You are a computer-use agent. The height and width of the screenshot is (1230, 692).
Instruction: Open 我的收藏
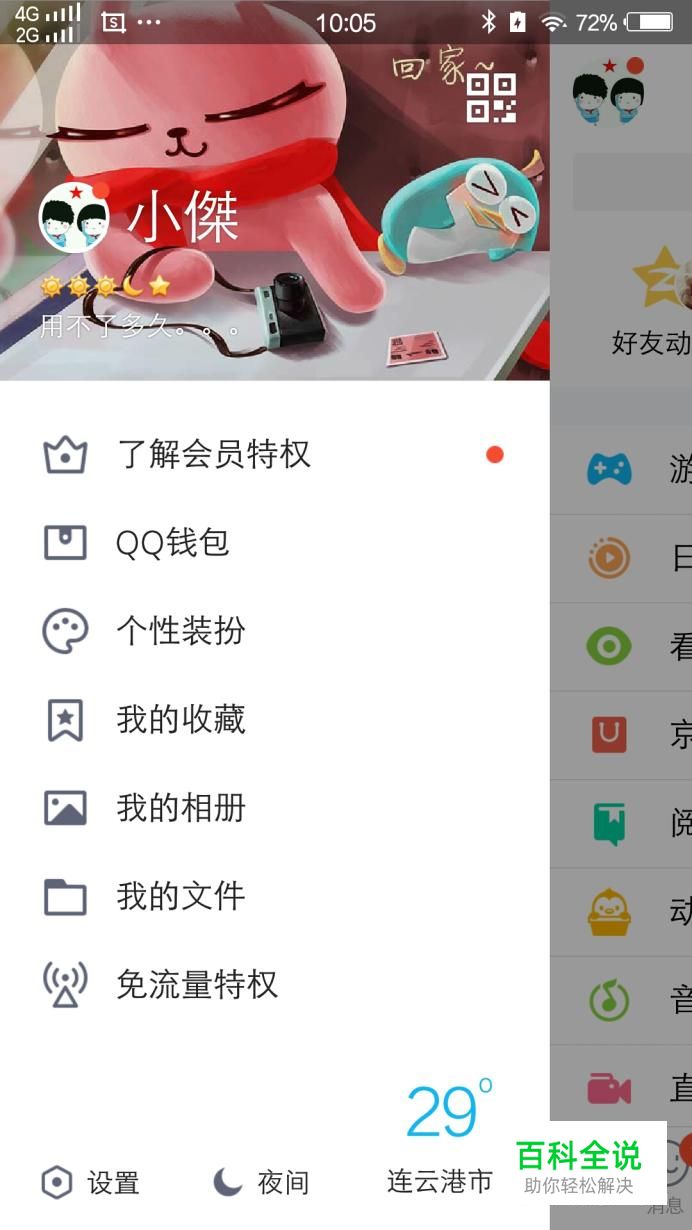click(x=180, y=720)
